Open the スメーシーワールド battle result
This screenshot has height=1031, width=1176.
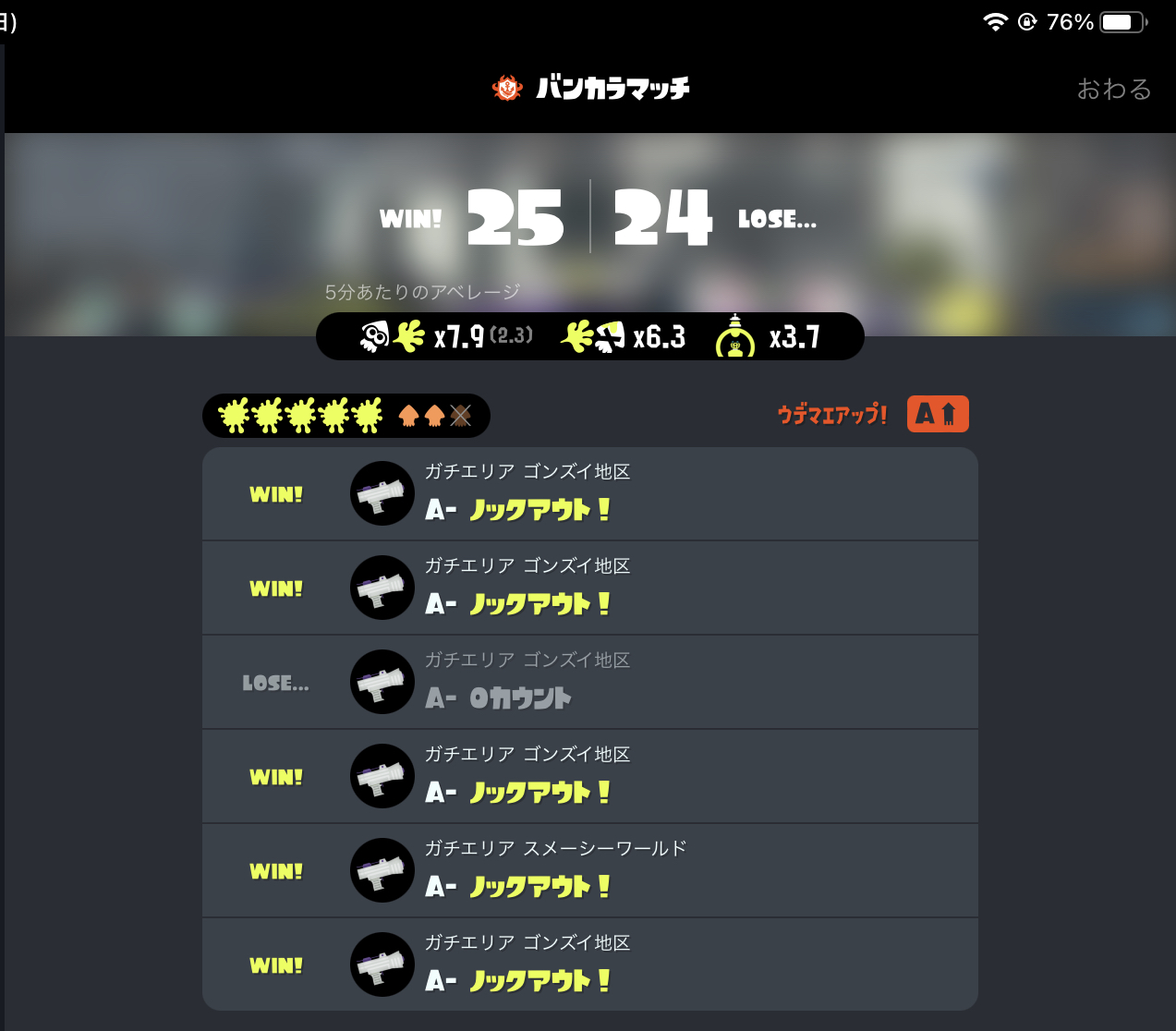[x=589, y=870]
